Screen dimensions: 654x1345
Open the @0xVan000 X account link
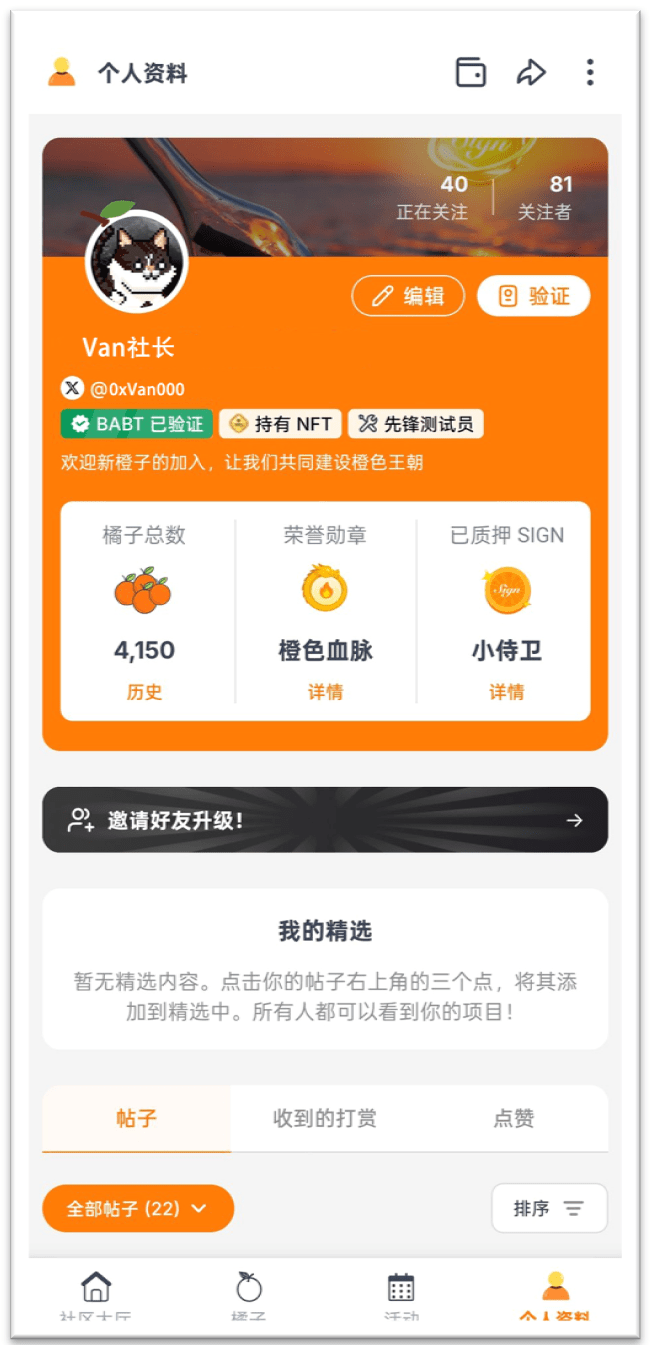pyautogui.click(x=124, y=389)
